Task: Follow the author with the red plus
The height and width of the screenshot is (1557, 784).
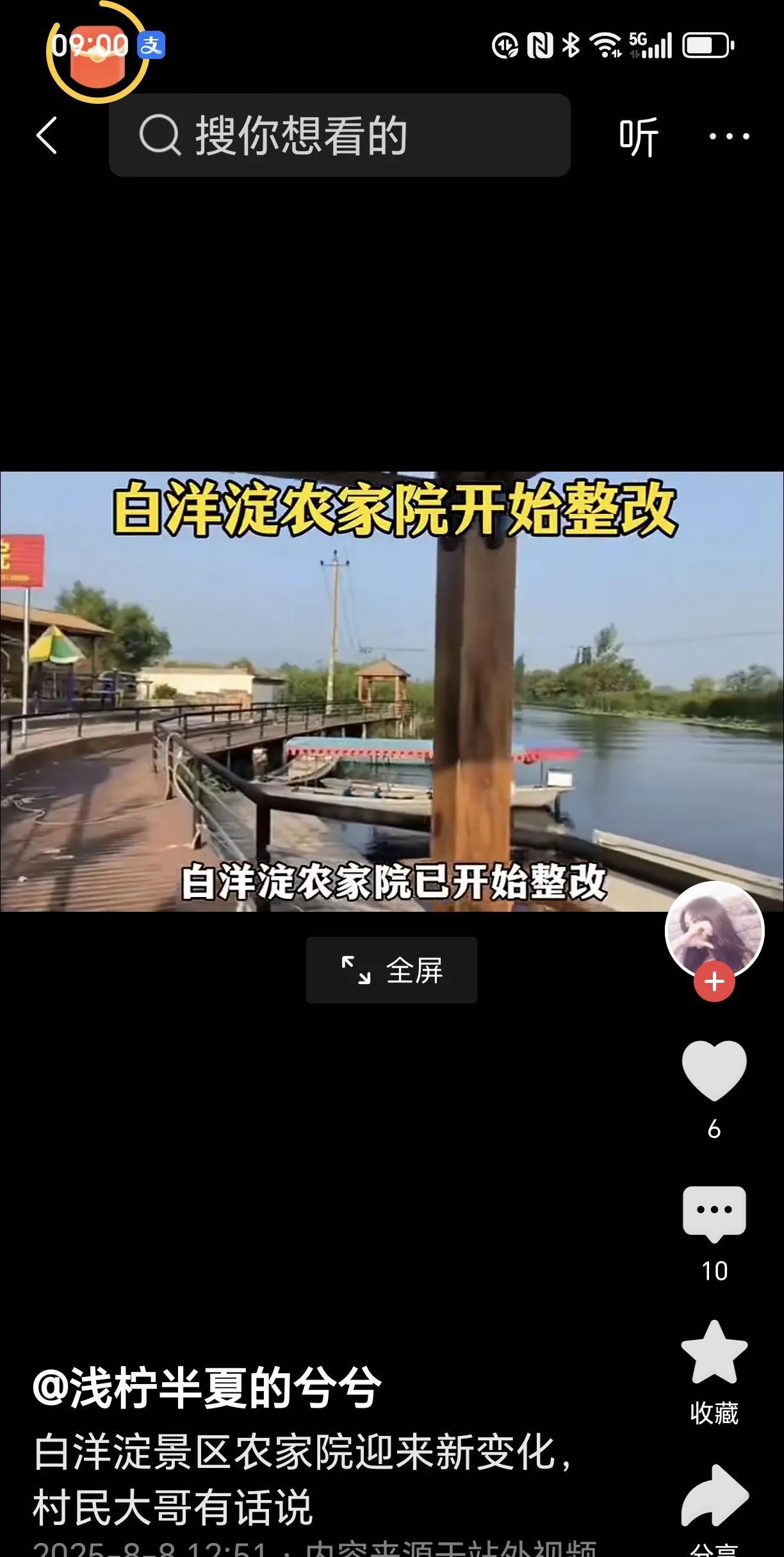Action: tap(714, 982)
